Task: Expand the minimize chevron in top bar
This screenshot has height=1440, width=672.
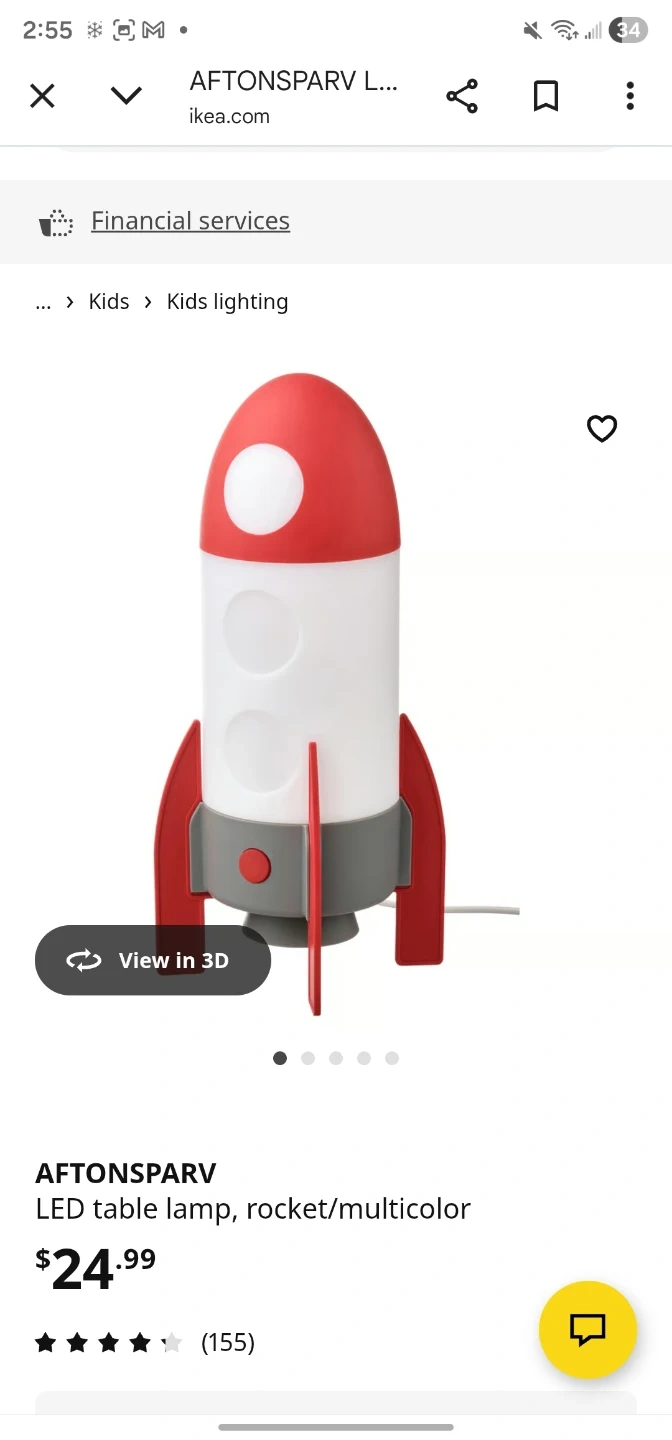Action: 126,96
